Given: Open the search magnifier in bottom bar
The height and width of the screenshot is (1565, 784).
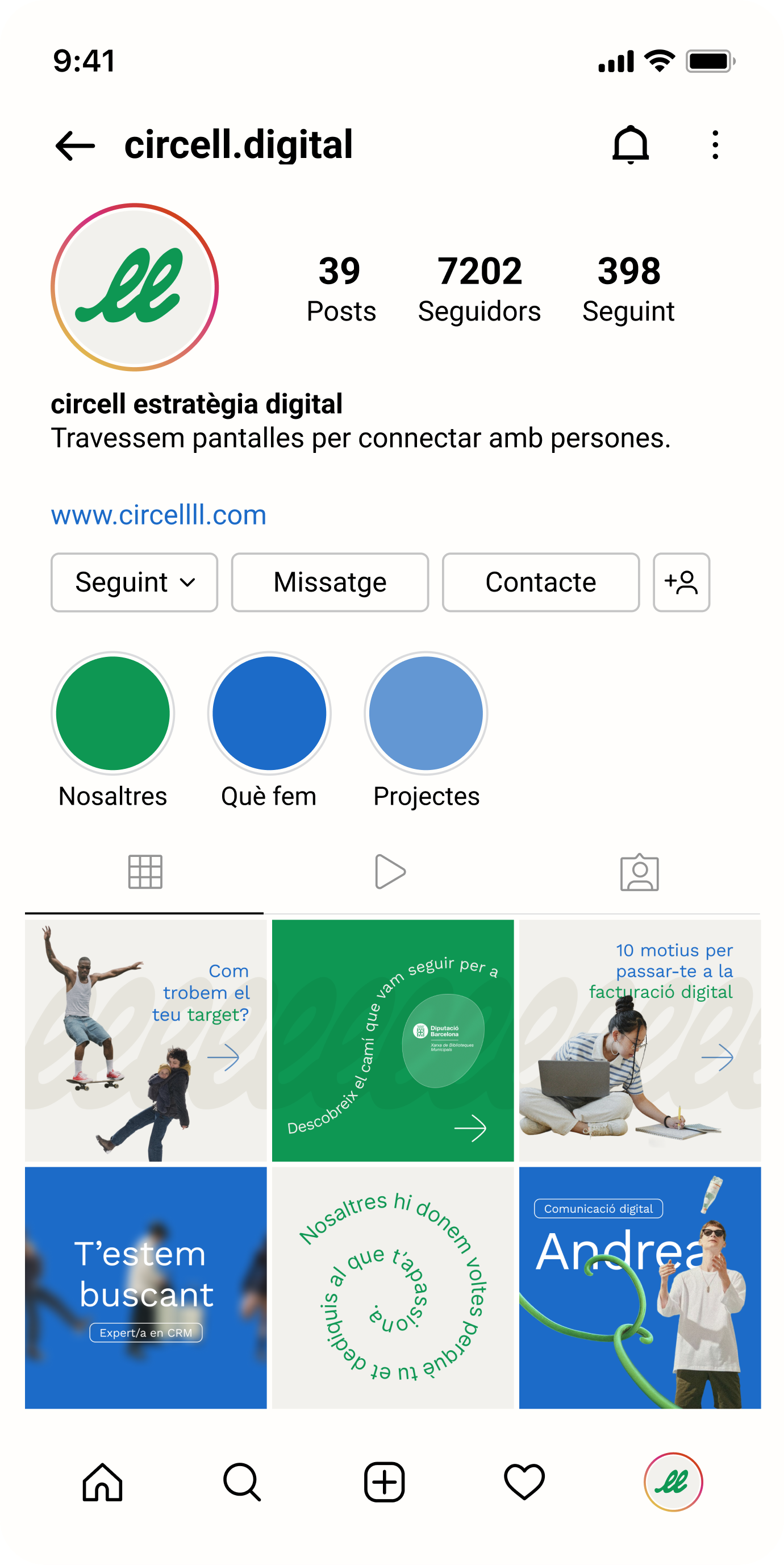Looking at the screenshot, I should (241, 1483).
